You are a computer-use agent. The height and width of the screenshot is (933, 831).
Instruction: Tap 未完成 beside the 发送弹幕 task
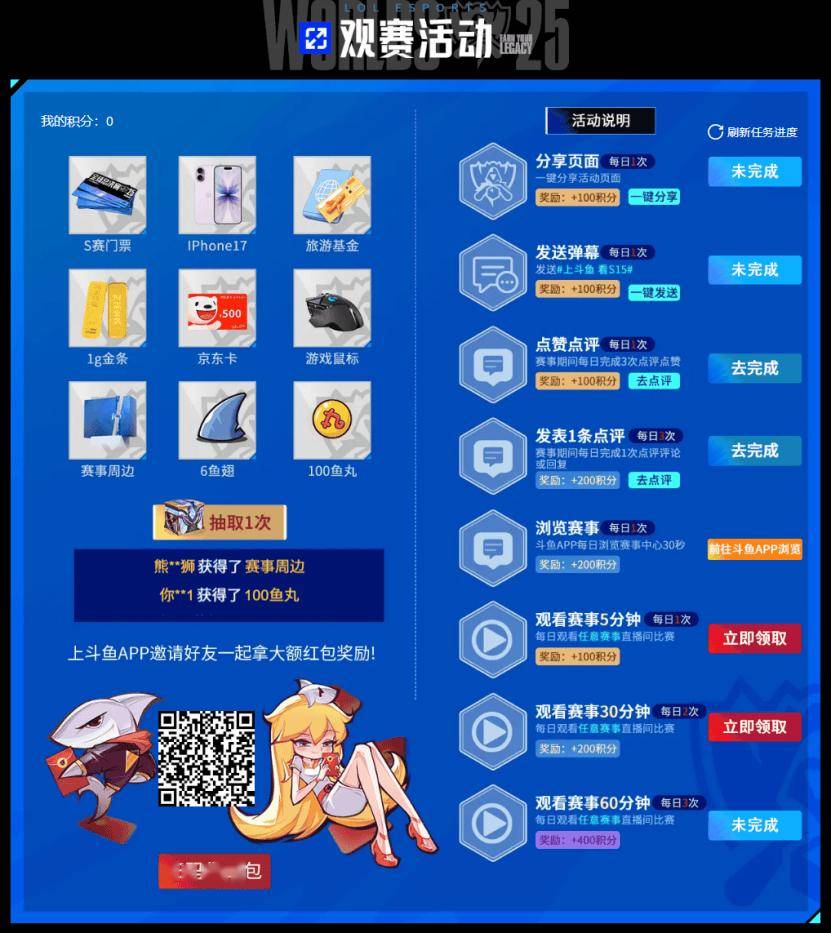click(755, 270)
